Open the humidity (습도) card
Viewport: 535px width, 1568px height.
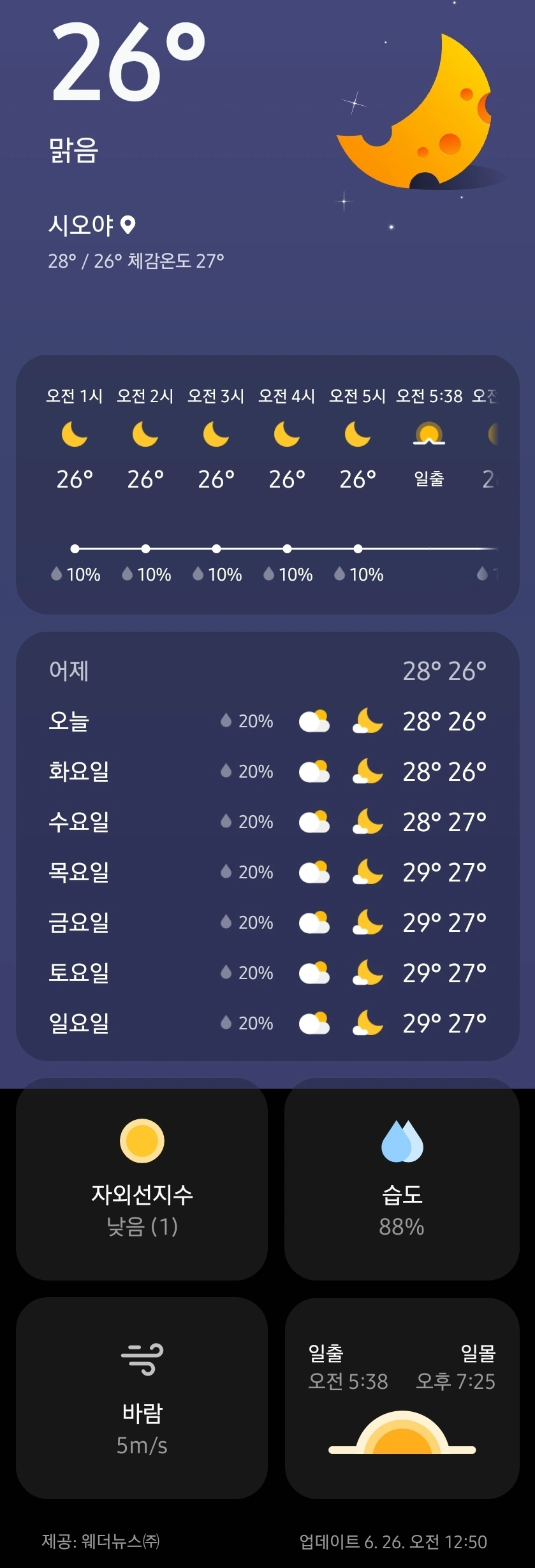pos(402,1179)
